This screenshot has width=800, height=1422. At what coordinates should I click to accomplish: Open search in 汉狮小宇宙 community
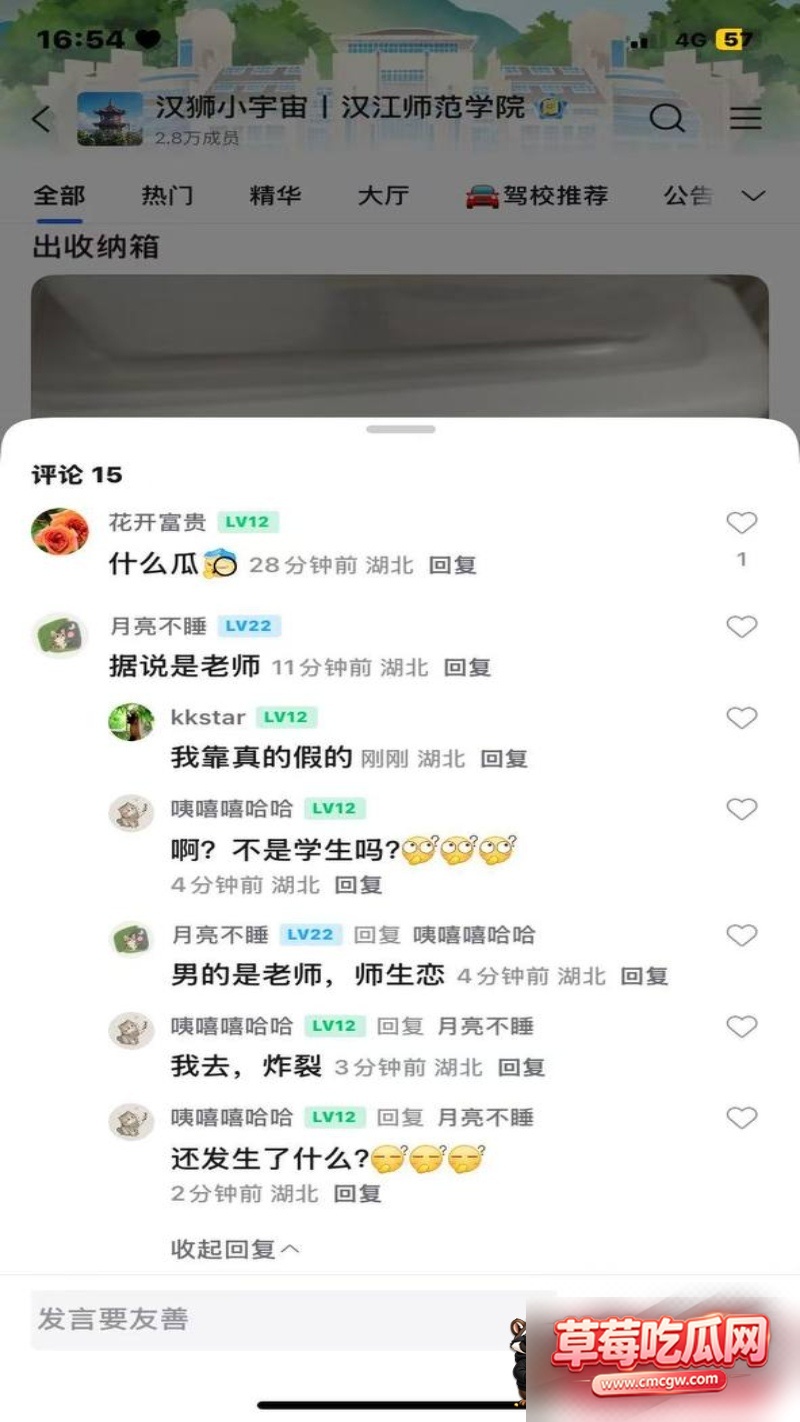667,118
